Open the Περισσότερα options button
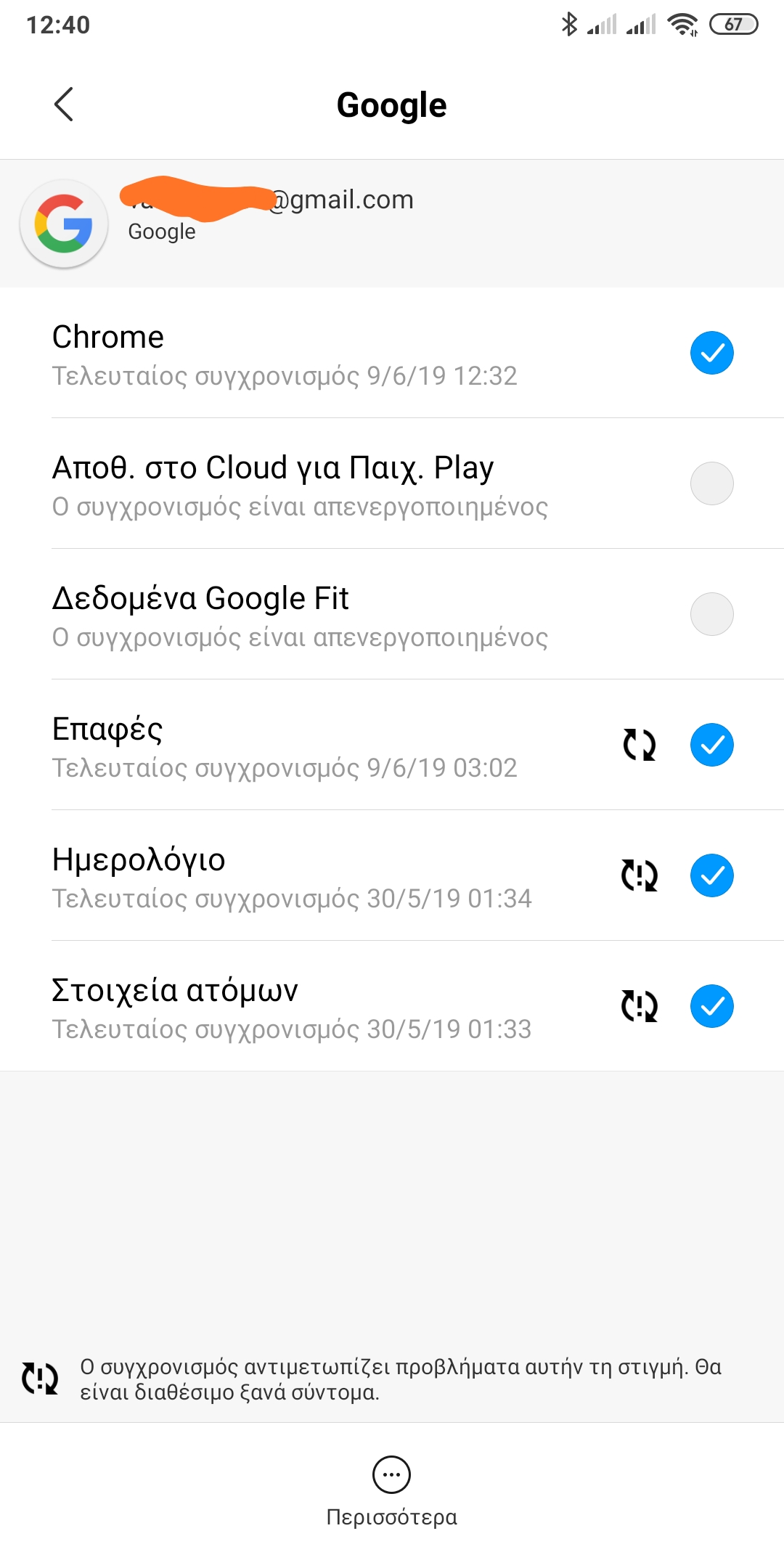This screenshot has width=784, height=1568. click(391, 1490)
